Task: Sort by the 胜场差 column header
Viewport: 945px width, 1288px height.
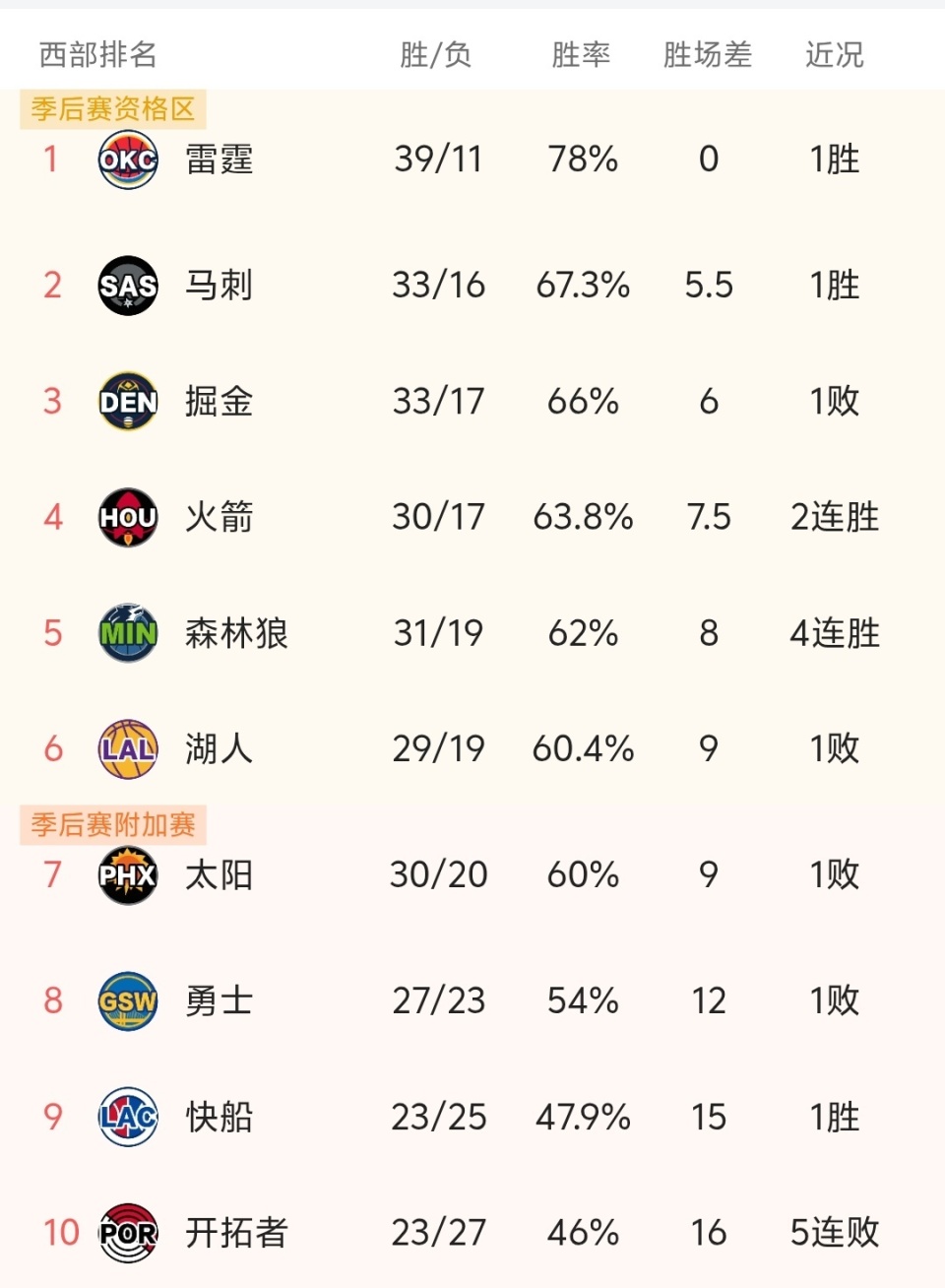Action: coord(708,54)
